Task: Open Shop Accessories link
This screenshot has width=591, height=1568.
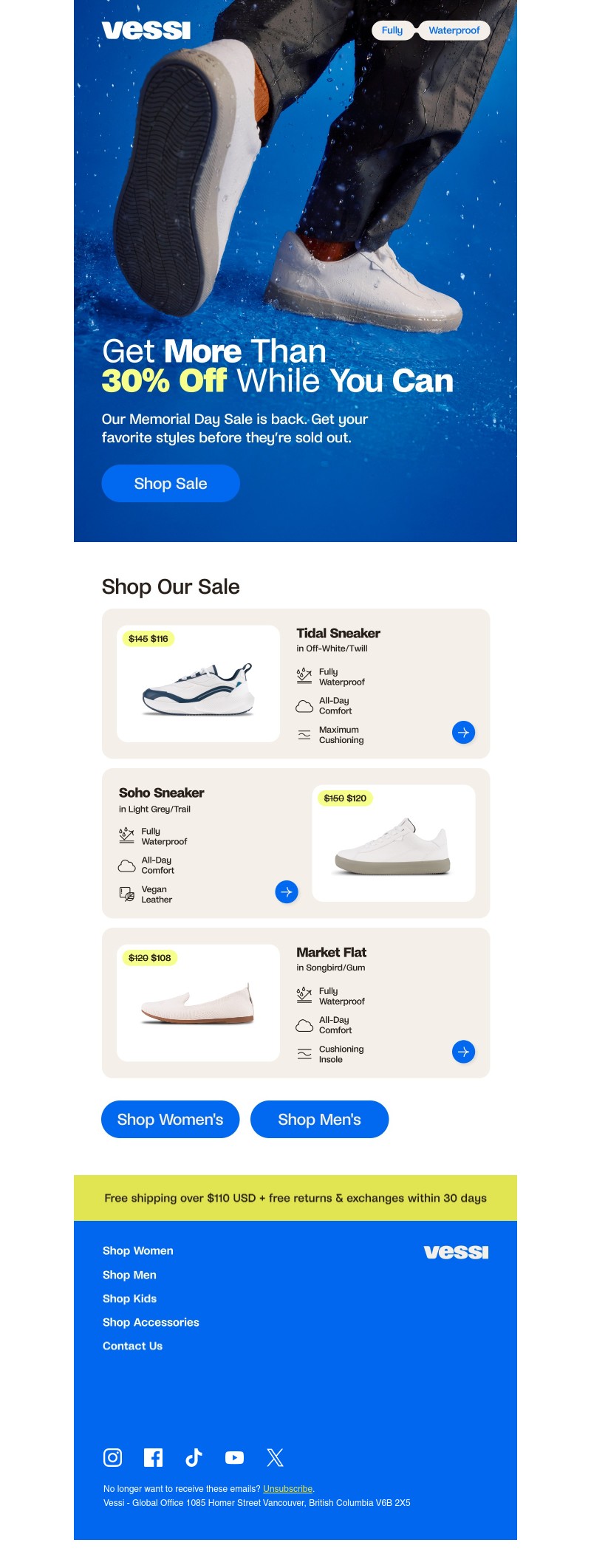Action: pyautogui.click(x=151, y=1322)
